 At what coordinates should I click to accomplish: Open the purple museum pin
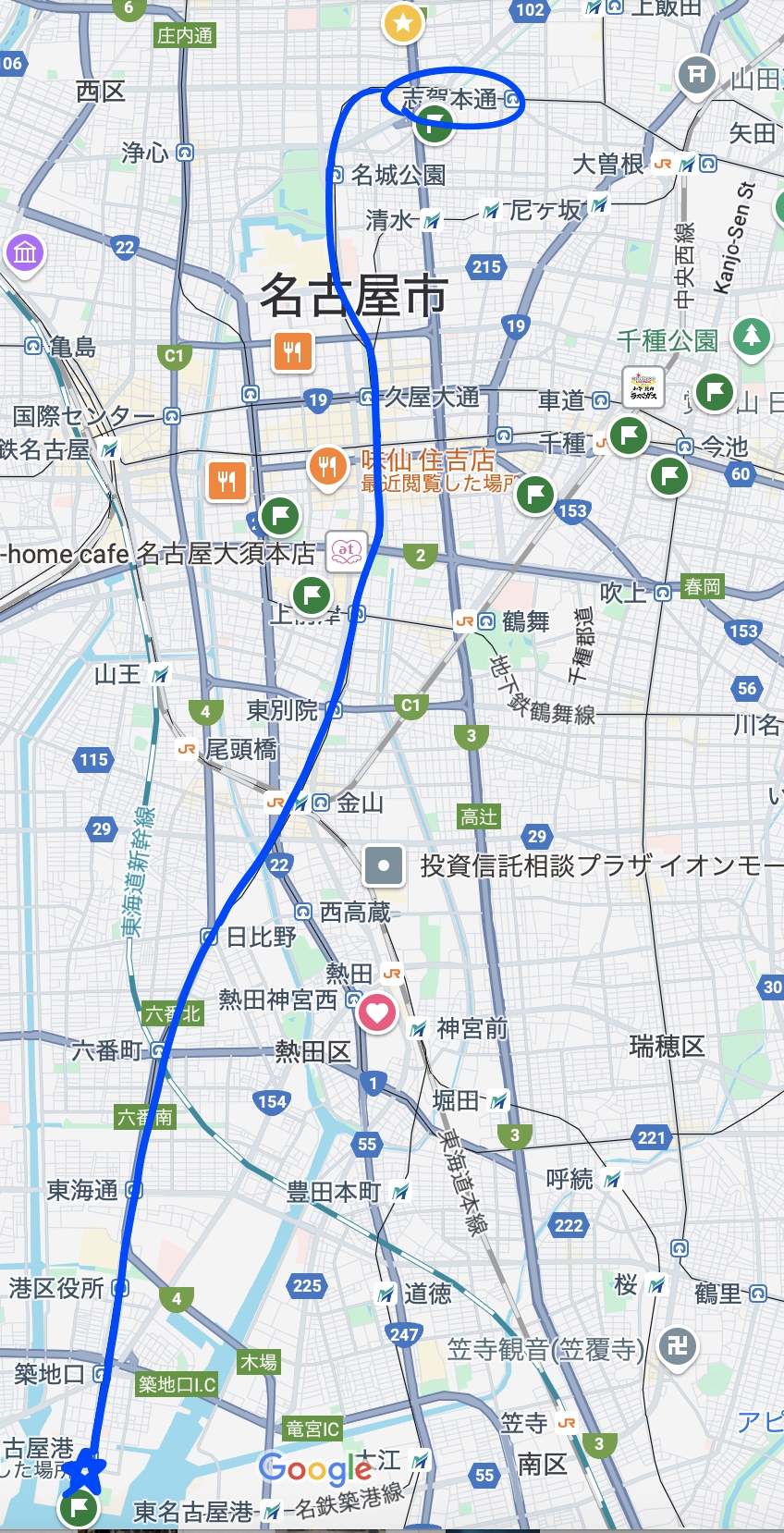[25, 251]
